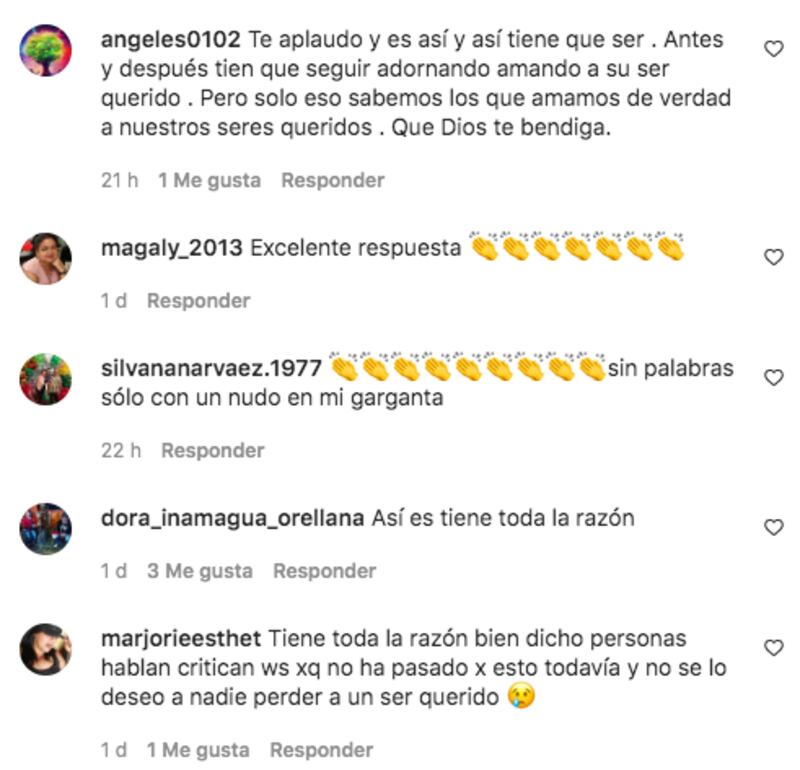Visit silvananarvaez.1977's profile via username

click(x=211, y=368)
